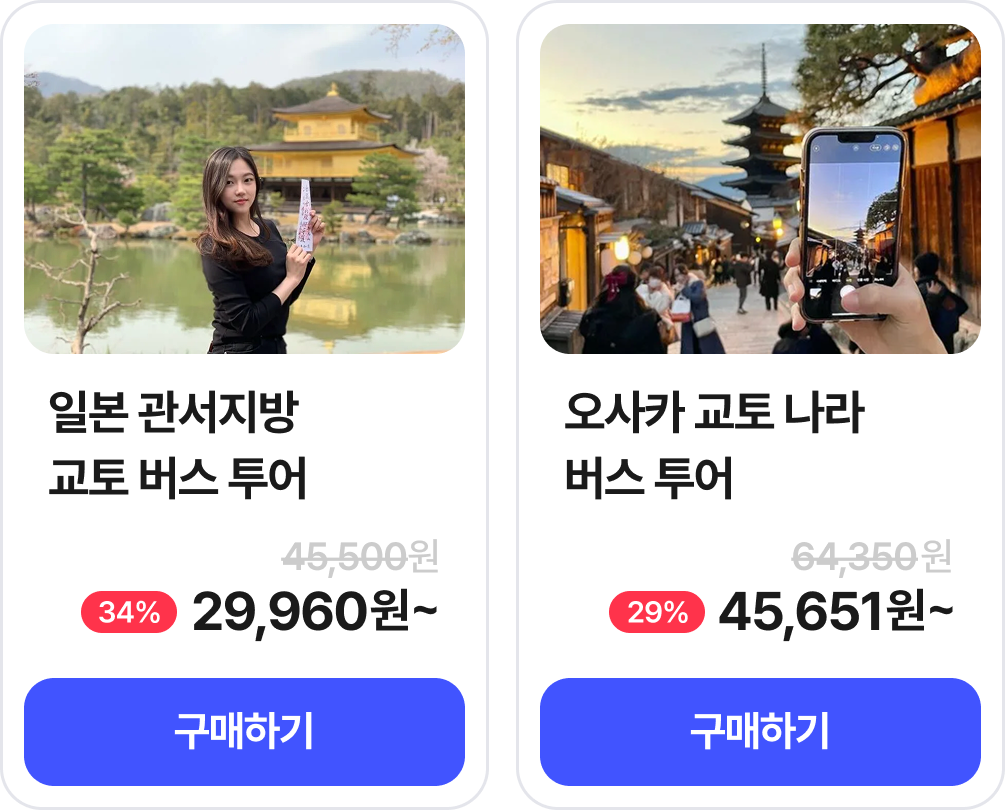Image resolution: width=1005 pixels, height=810 pixels.
Task: Tap 구매하기 for 오사카 교토 나라 버스 투어
Action: (x=760, y=732)
